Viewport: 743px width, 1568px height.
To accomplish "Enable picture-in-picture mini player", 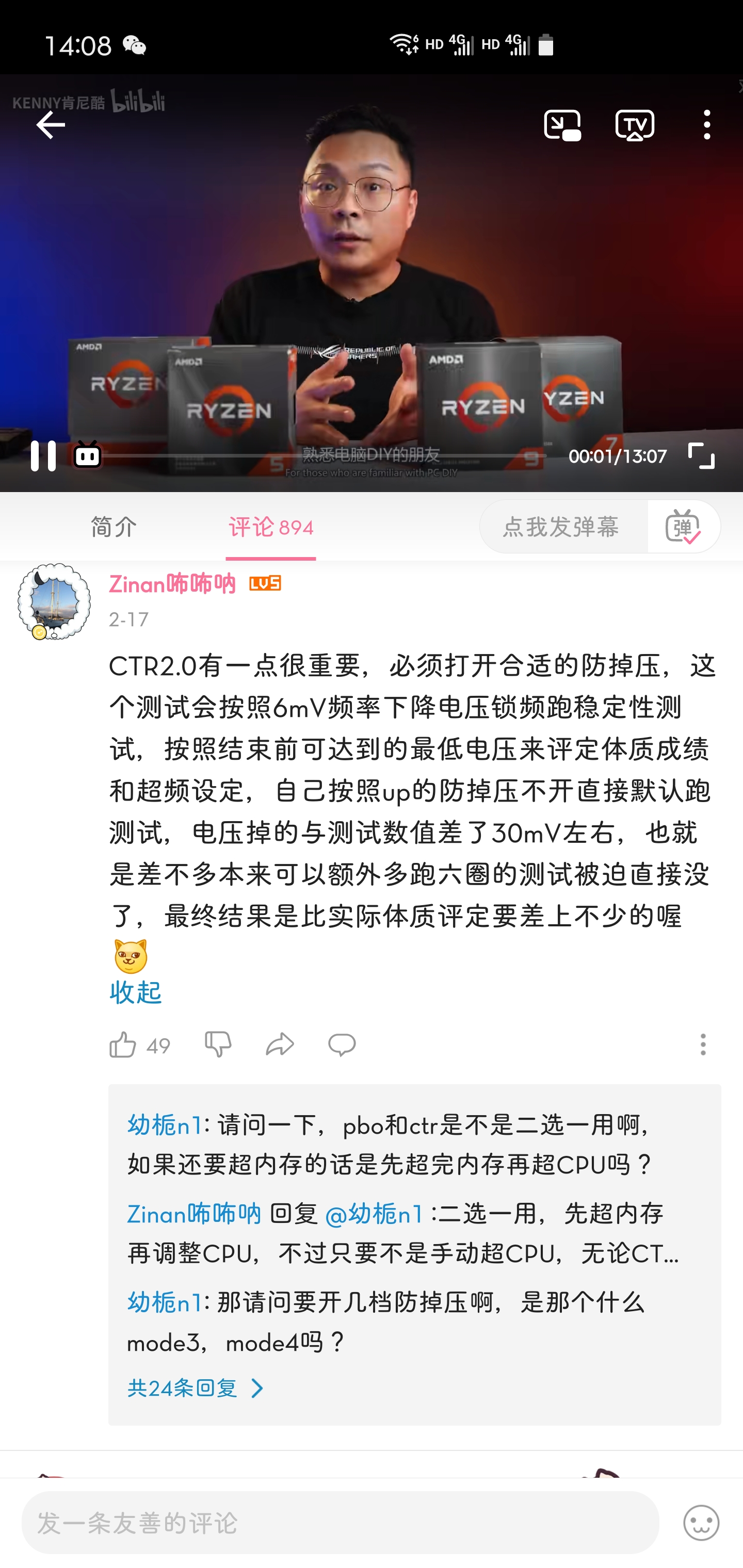I will [561, 125].
